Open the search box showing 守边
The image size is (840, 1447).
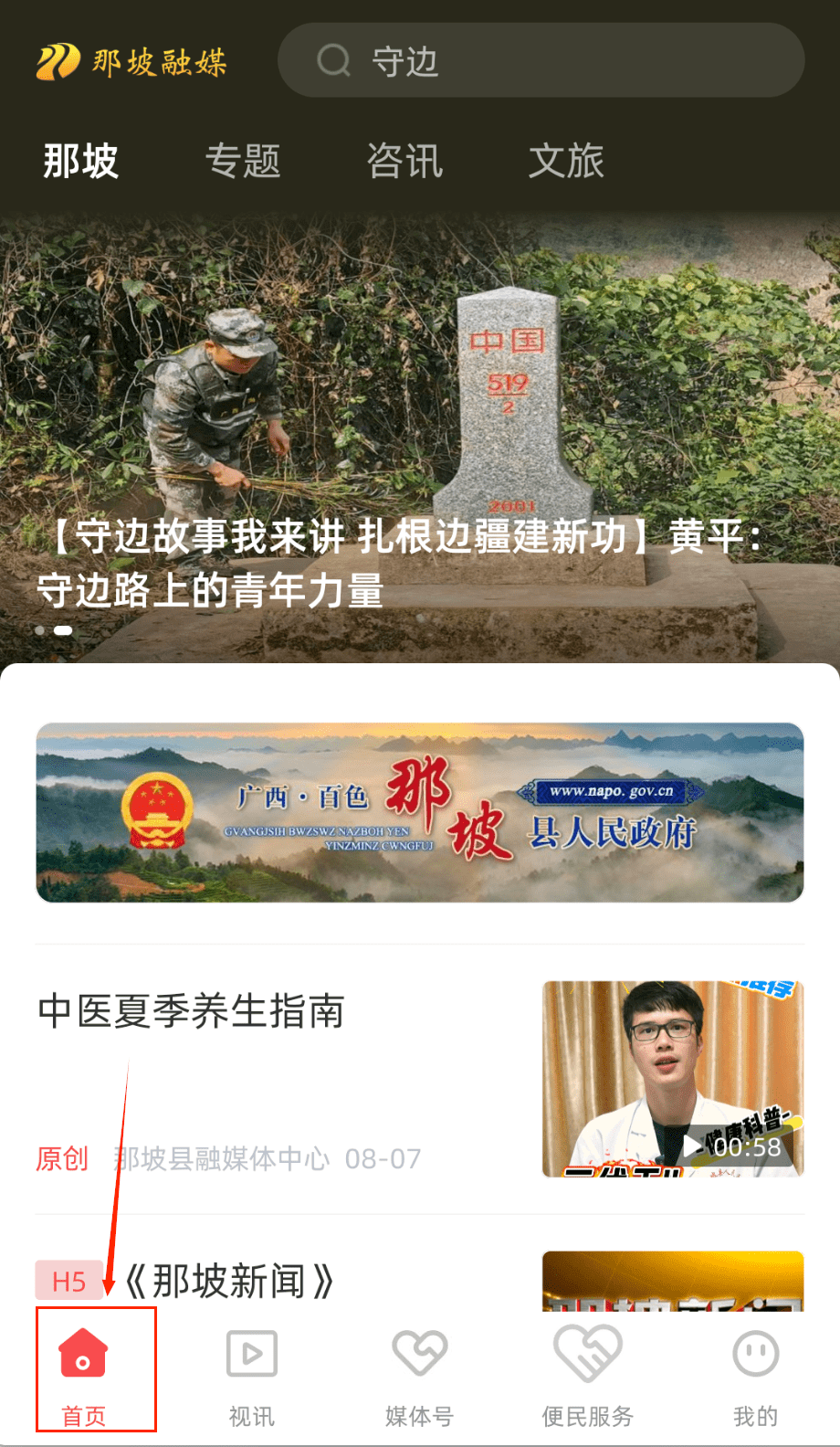(541, 60)
